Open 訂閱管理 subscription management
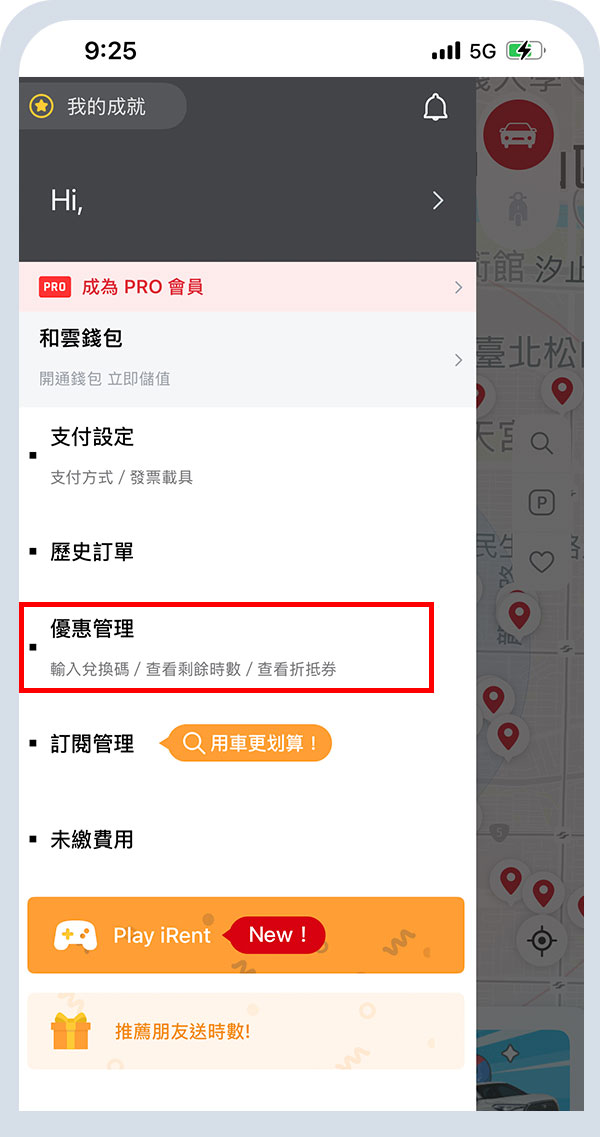600x1137 pixels. coord(92,744)
